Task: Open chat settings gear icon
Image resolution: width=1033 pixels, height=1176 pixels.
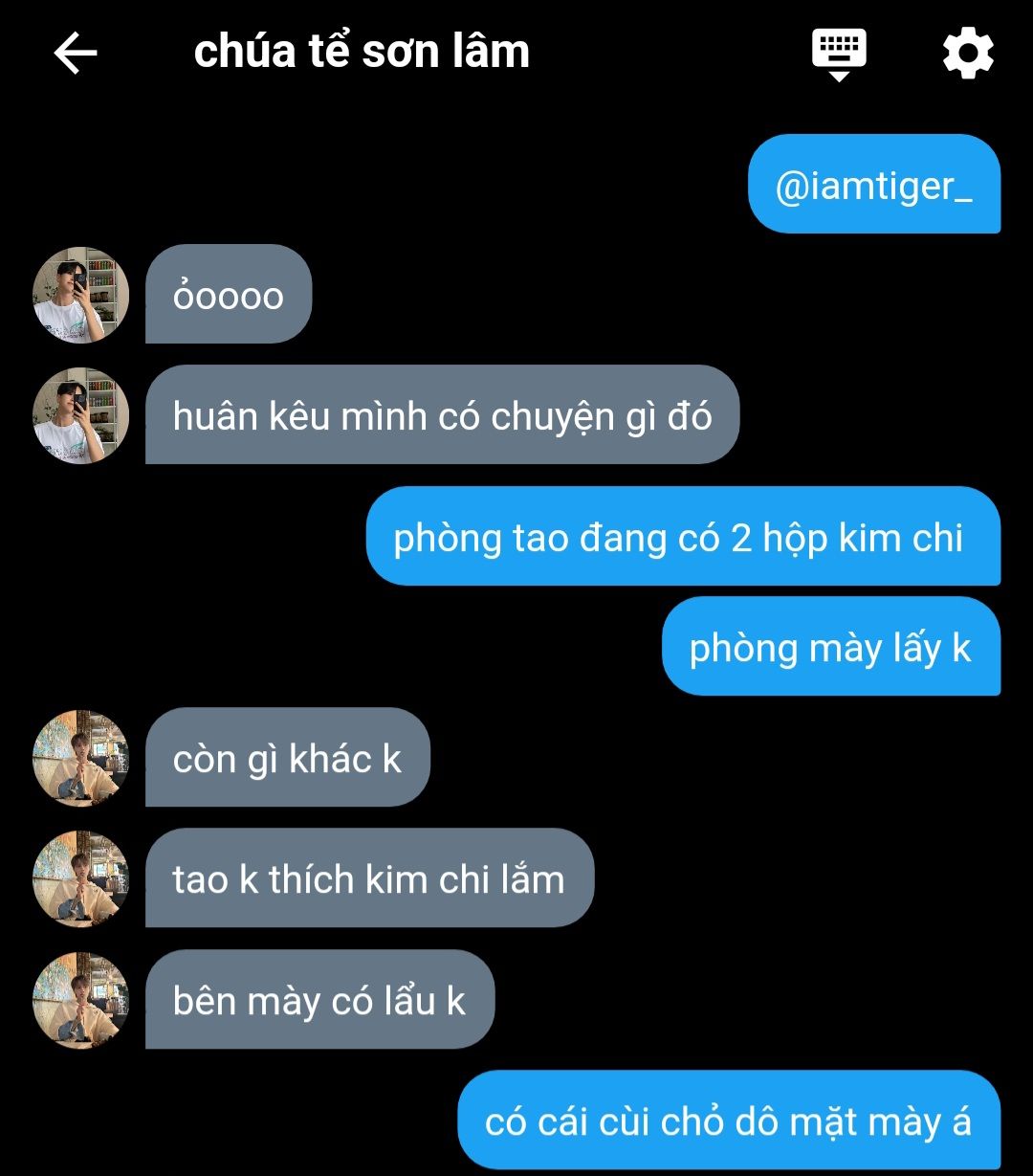Action: [x=968, y=53]
